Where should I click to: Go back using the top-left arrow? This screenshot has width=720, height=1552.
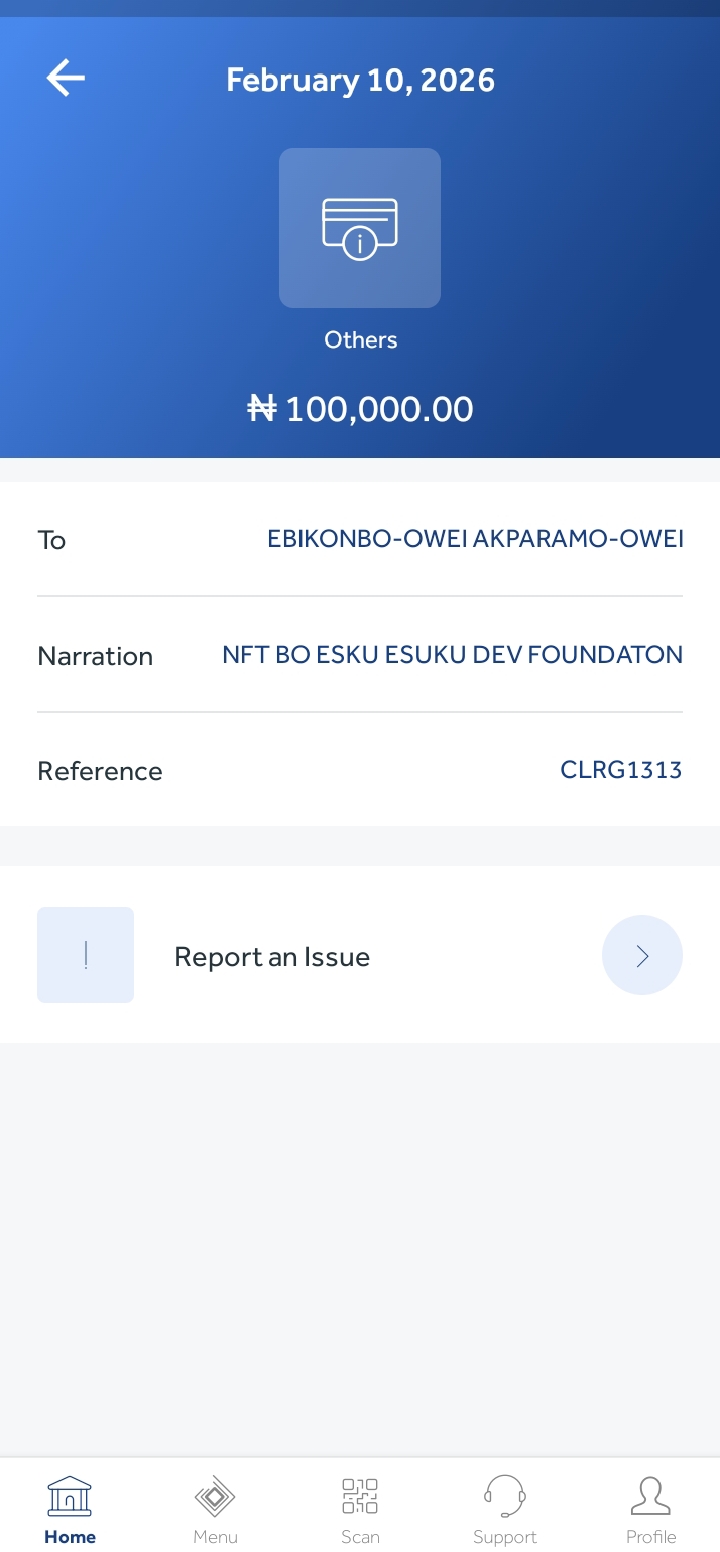pyautogui.click(x=66, y=78)
